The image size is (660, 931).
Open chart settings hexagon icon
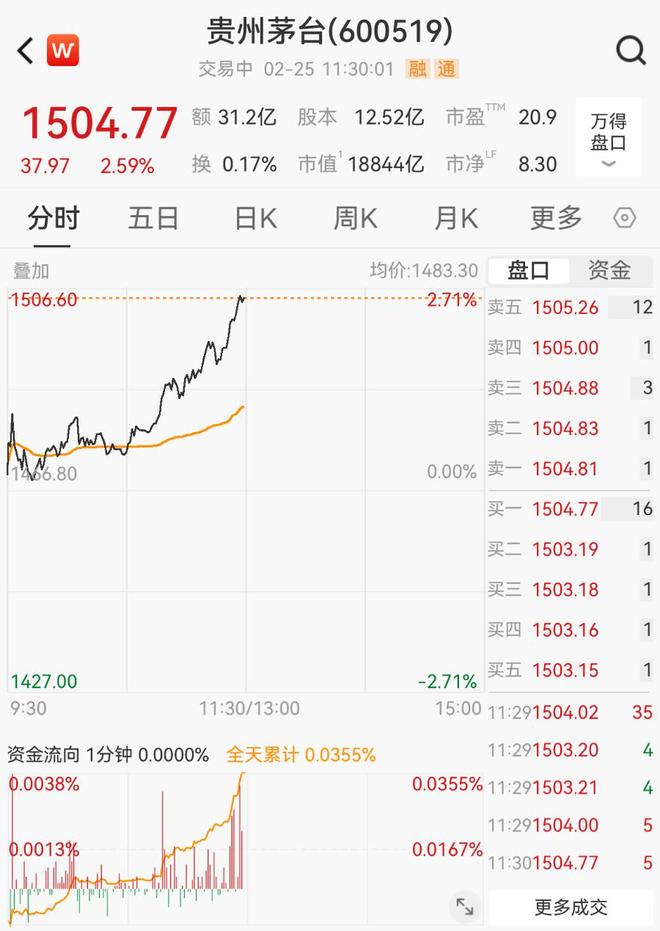[625, 218]
